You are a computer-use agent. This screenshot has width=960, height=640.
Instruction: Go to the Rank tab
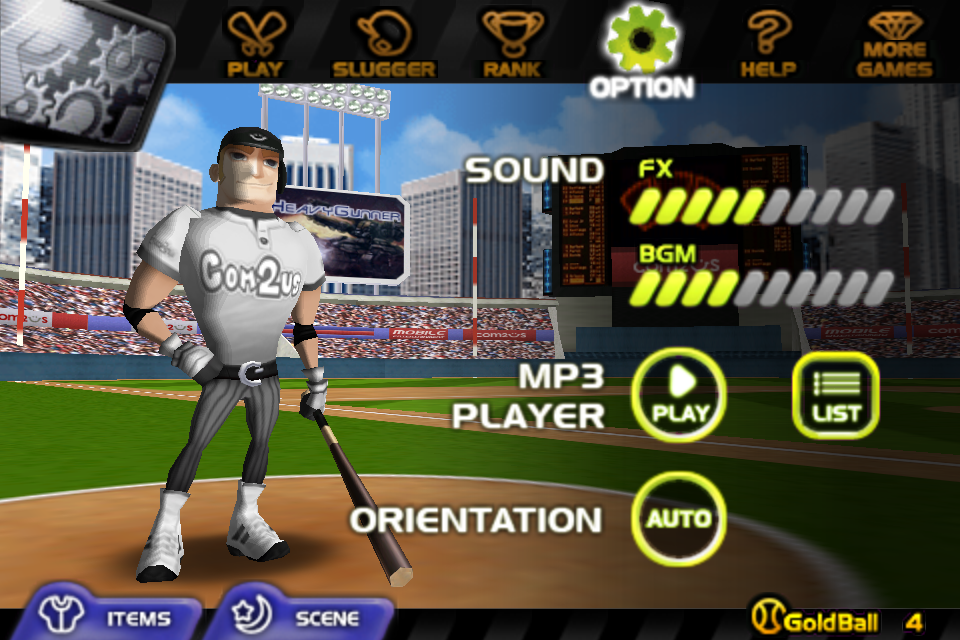click(512, 44)
